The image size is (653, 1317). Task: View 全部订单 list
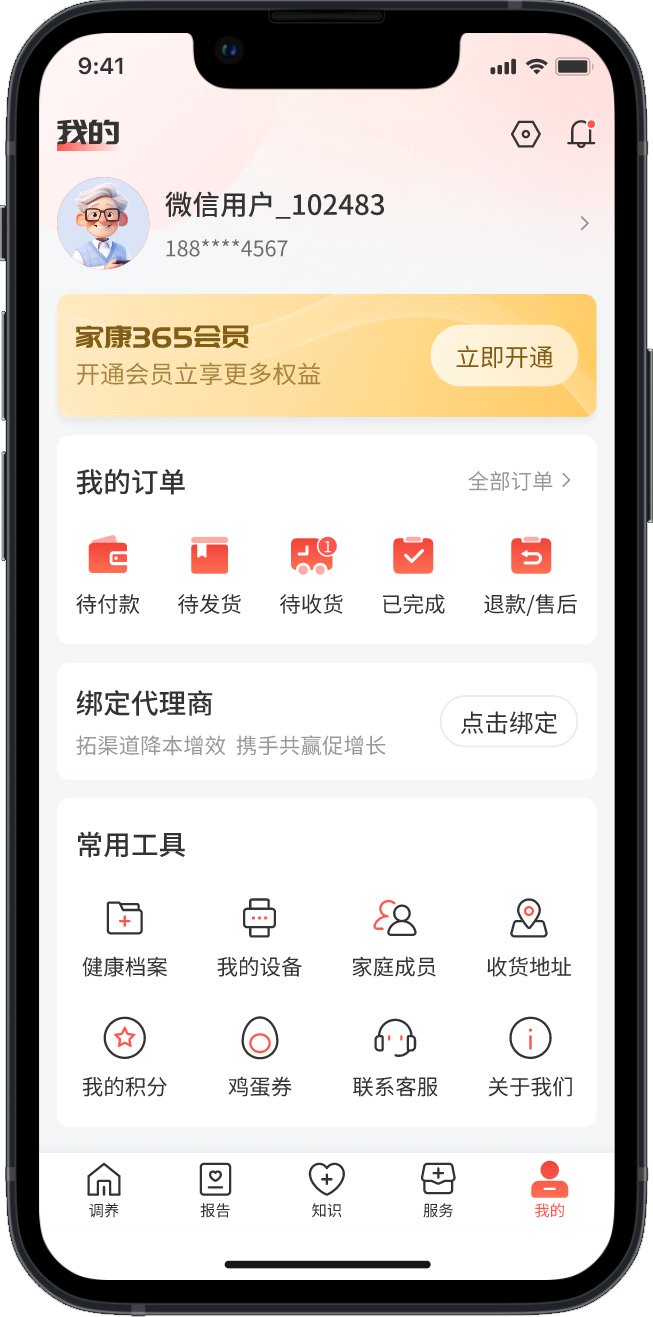pyautogui.click(x=520, y=481)
